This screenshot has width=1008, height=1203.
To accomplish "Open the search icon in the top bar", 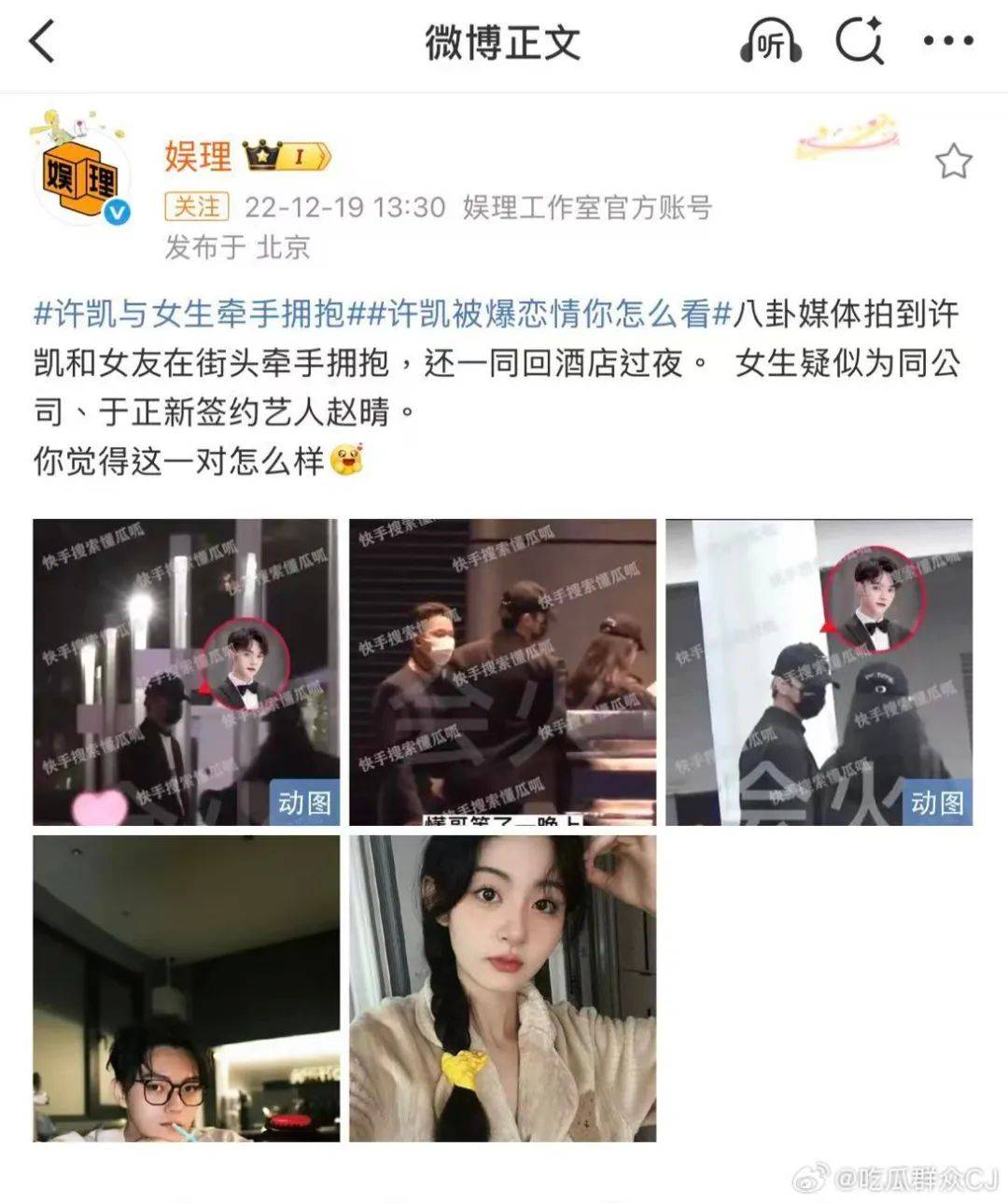I will click(x=859, y=42).
